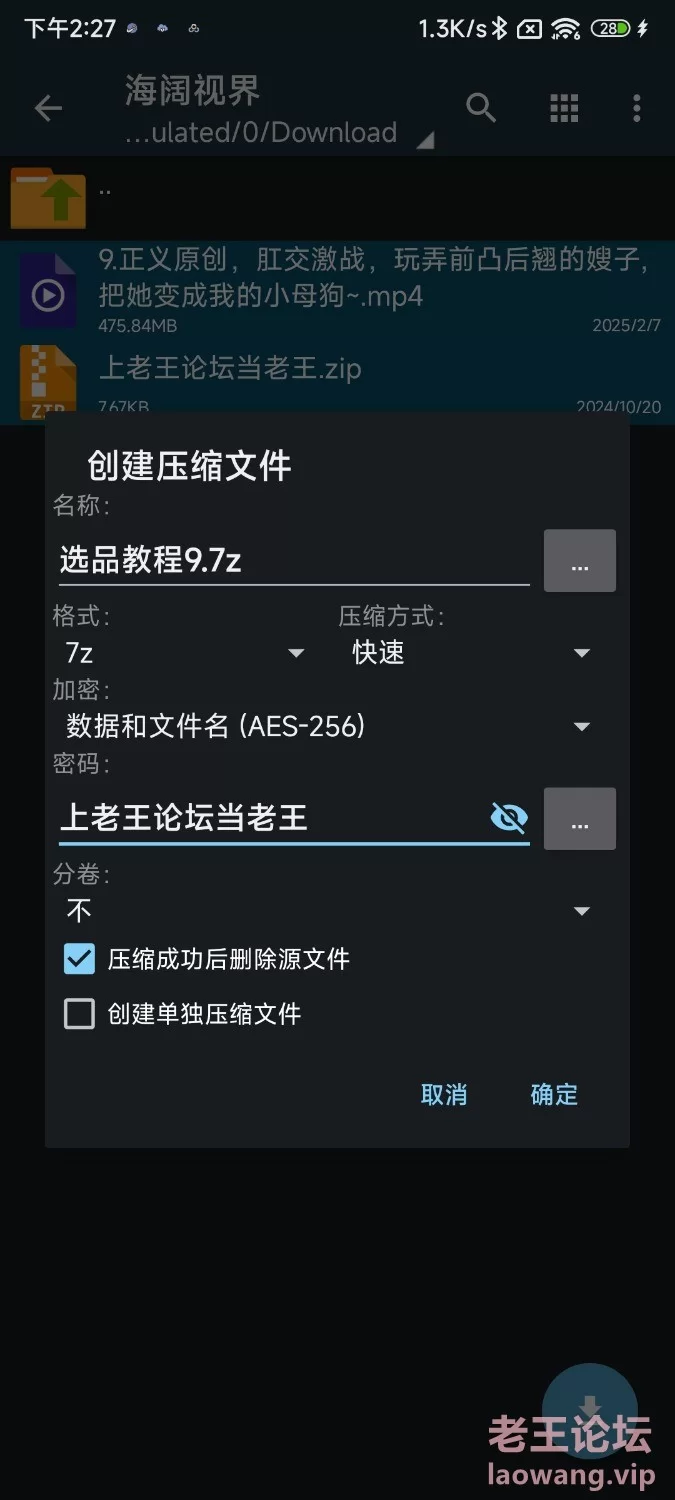Uncheck 压缩成功后删除源文件 checkbox

click(x=79, y=959)
